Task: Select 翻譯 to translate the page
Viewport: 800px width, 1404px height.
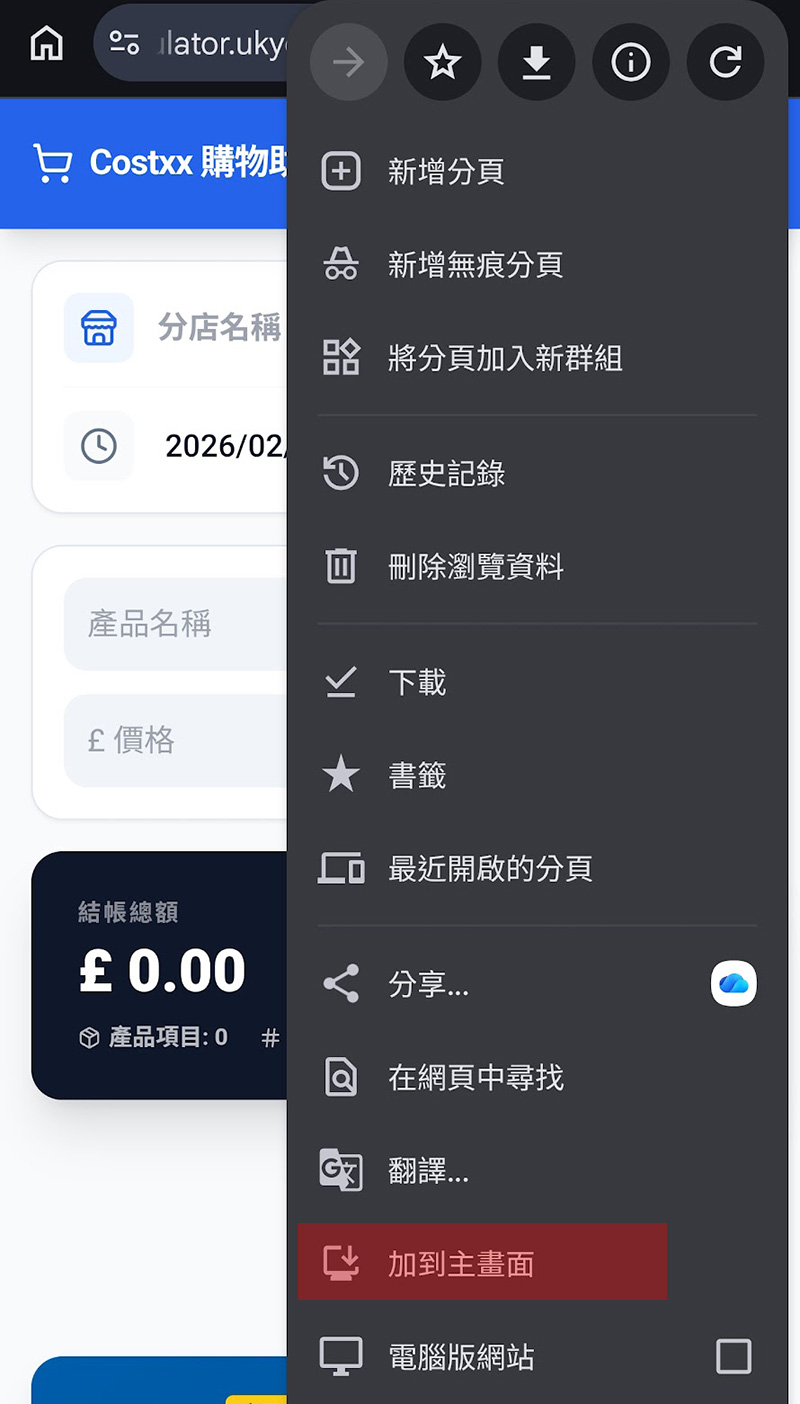Action: click(427, 1170)
